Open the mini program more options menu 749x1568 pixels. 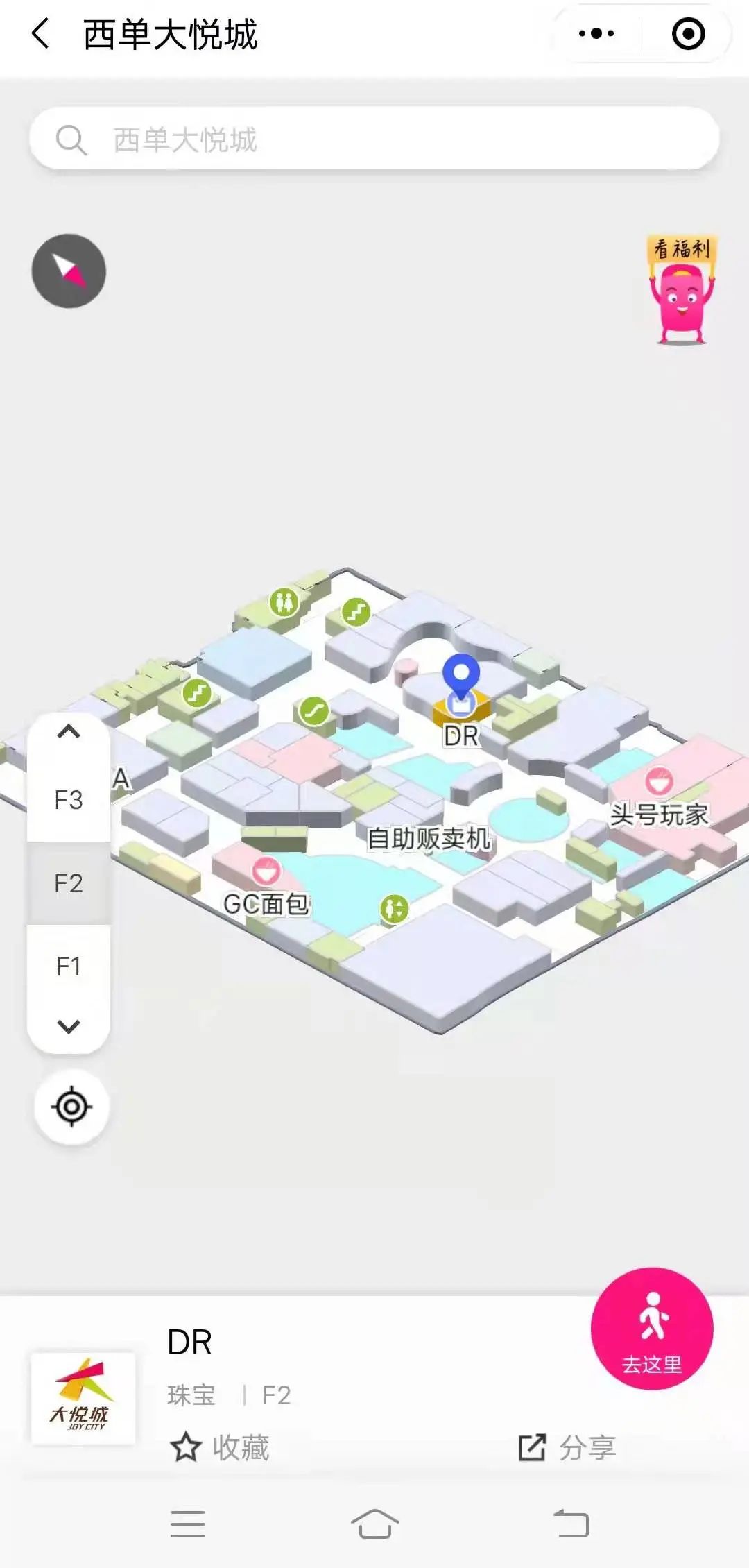[x=596, y=33]
